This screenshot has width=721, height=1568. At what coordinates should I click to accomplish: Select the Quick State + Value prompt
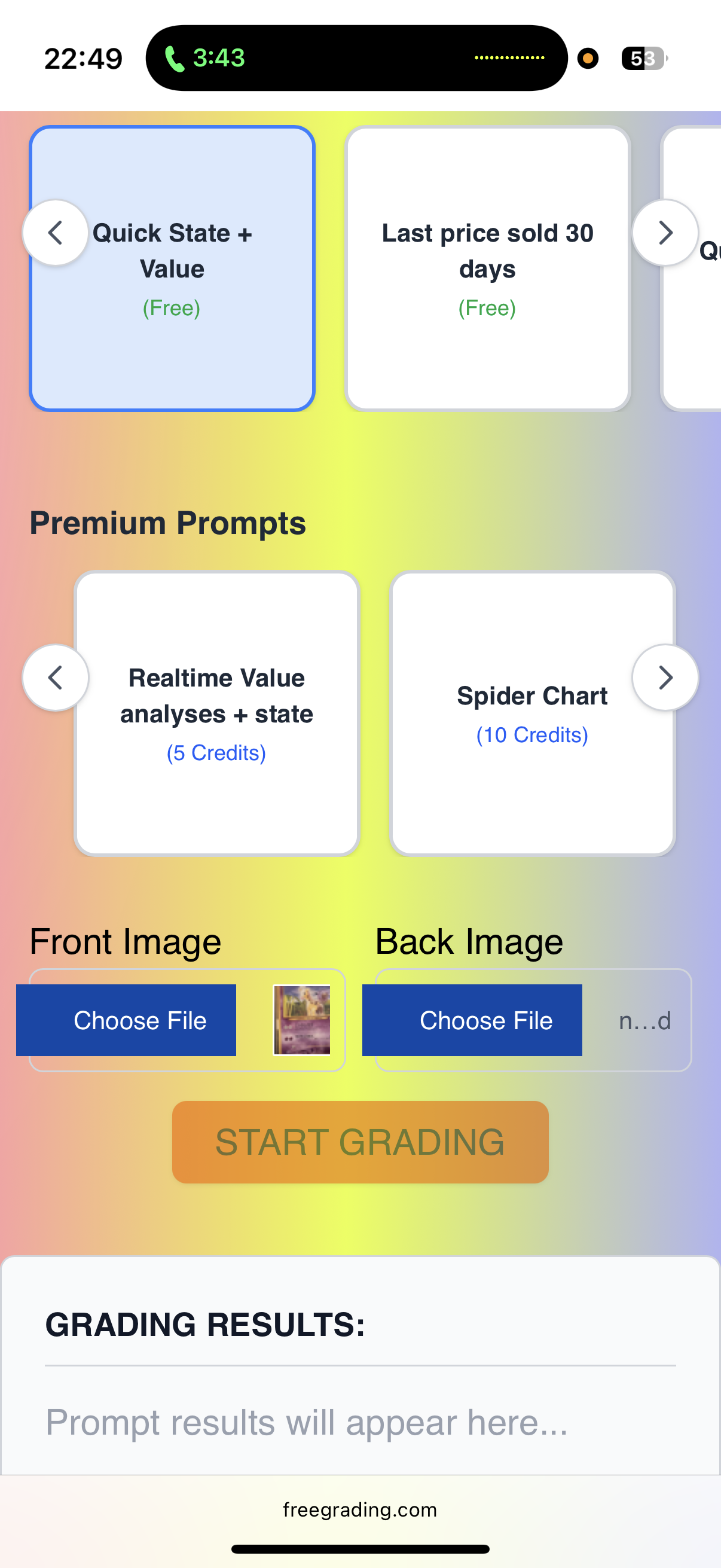(x=172, y=269)
